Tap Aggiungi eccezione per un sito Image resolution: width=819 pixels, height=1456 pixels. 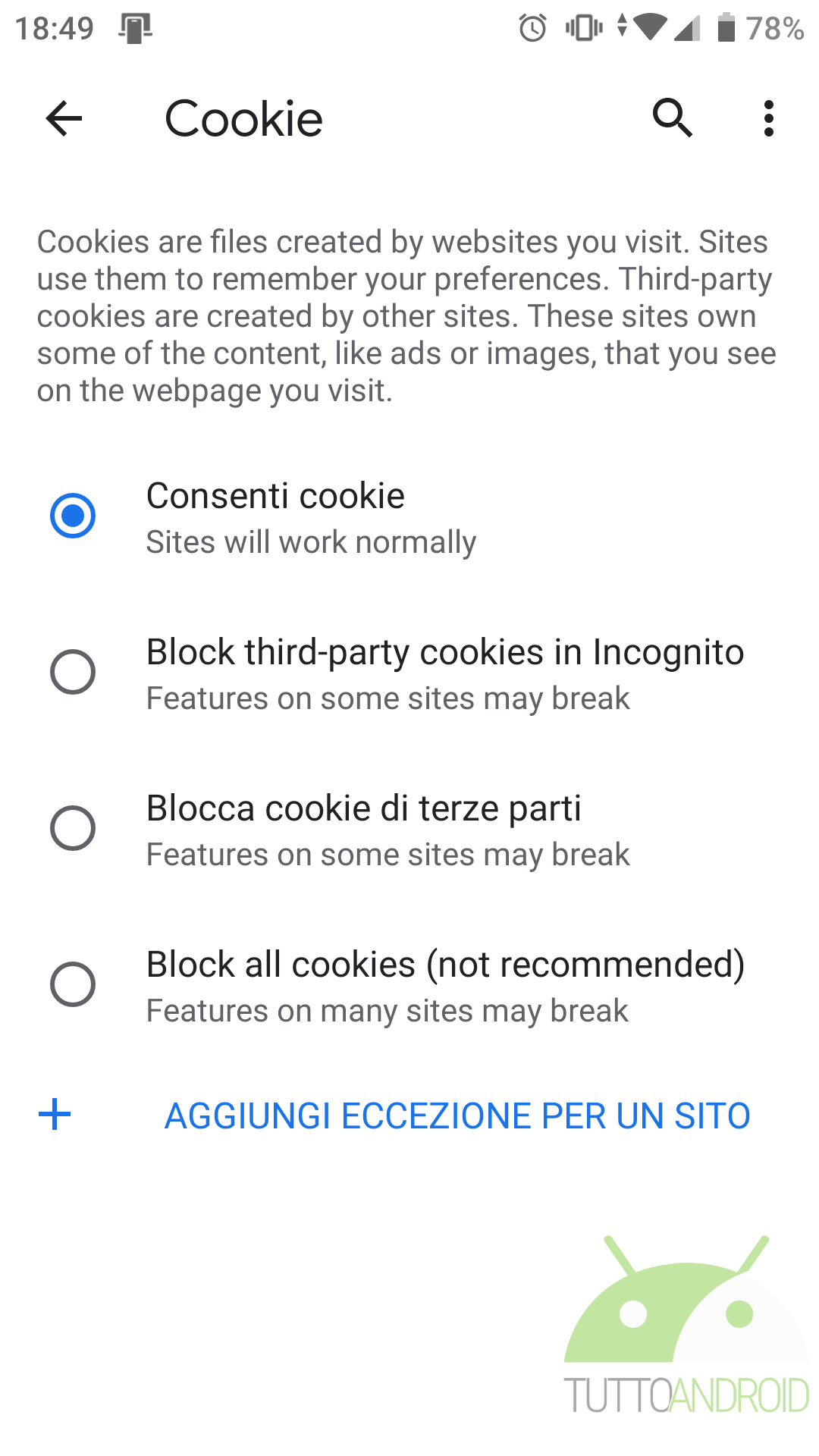click(x=409, y=1116)
